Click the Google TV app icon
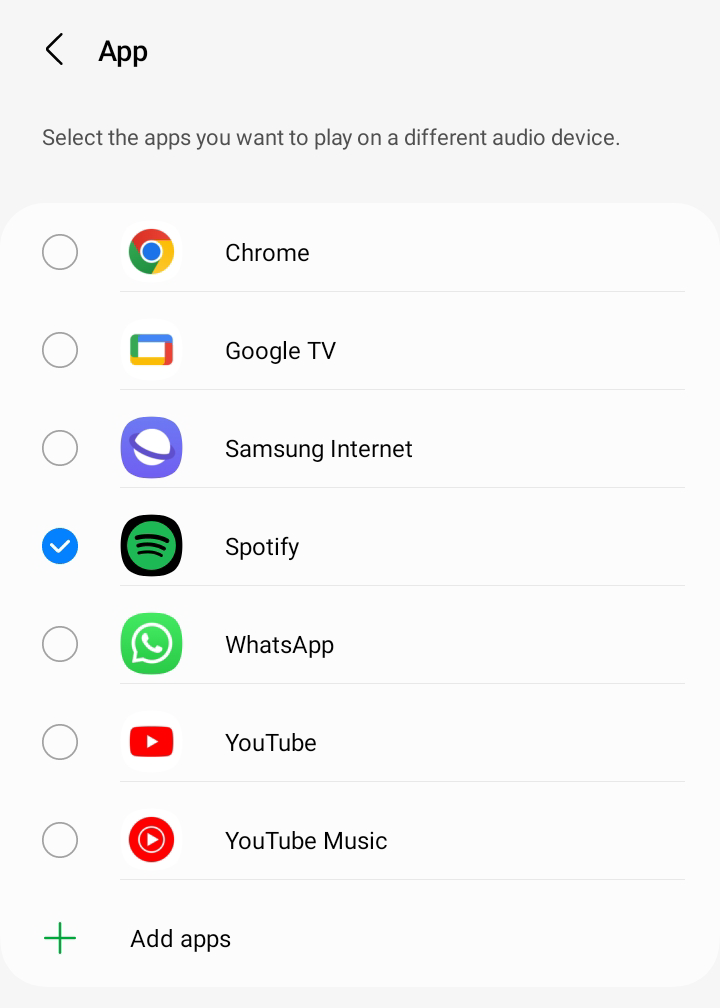The height and width of the screenshot is (1008, 720). (x=151, y=350)
